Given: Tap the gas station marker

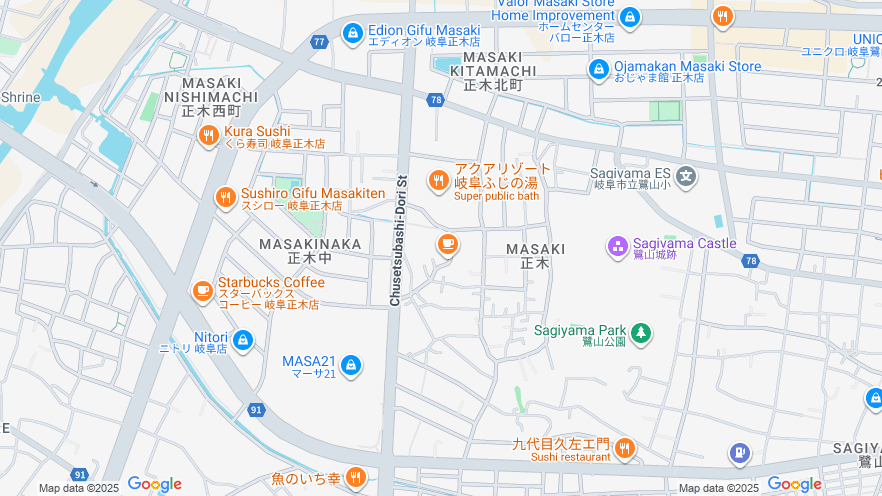Looking at the screenshot, I should [739, 454].
